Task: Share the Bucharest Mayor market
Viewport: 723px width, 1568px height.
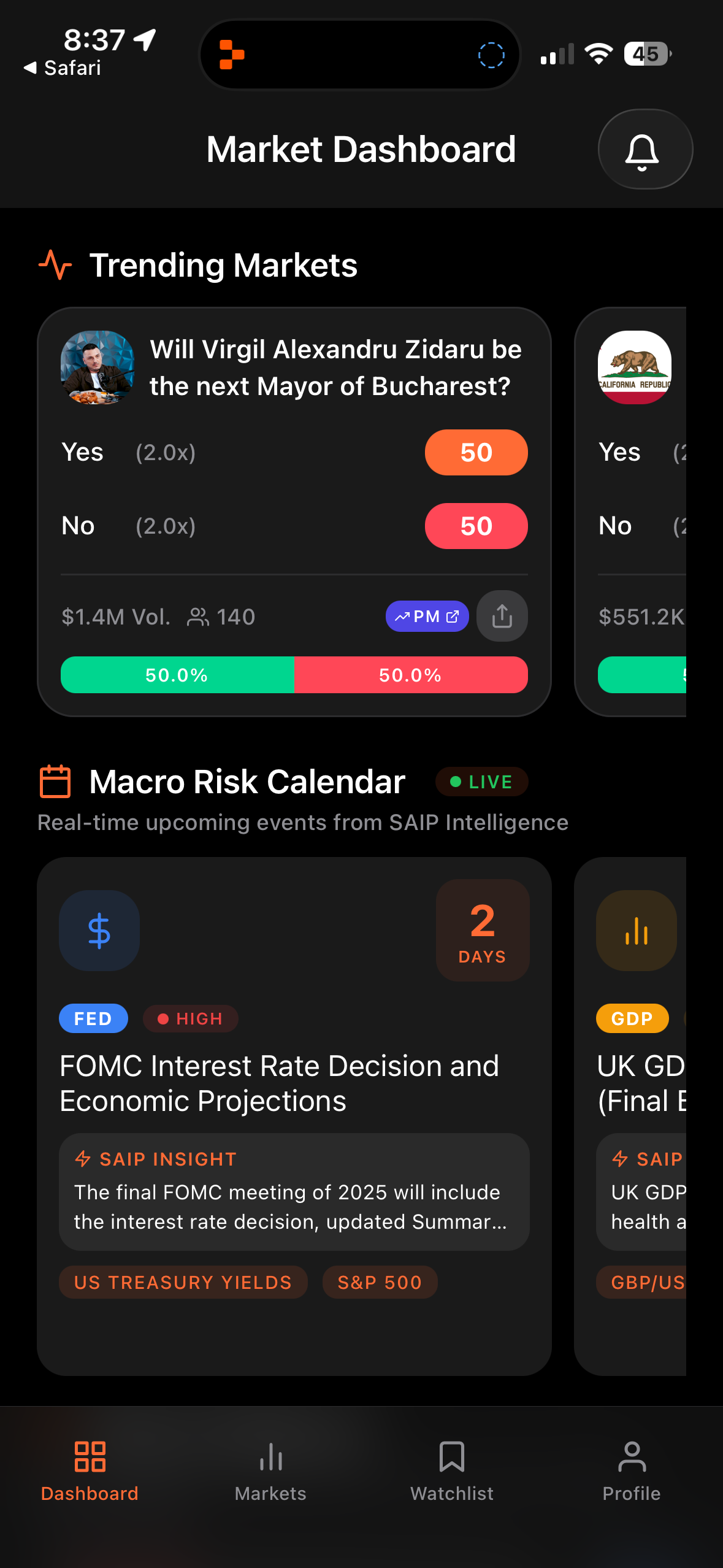Action: click(502, 617)
